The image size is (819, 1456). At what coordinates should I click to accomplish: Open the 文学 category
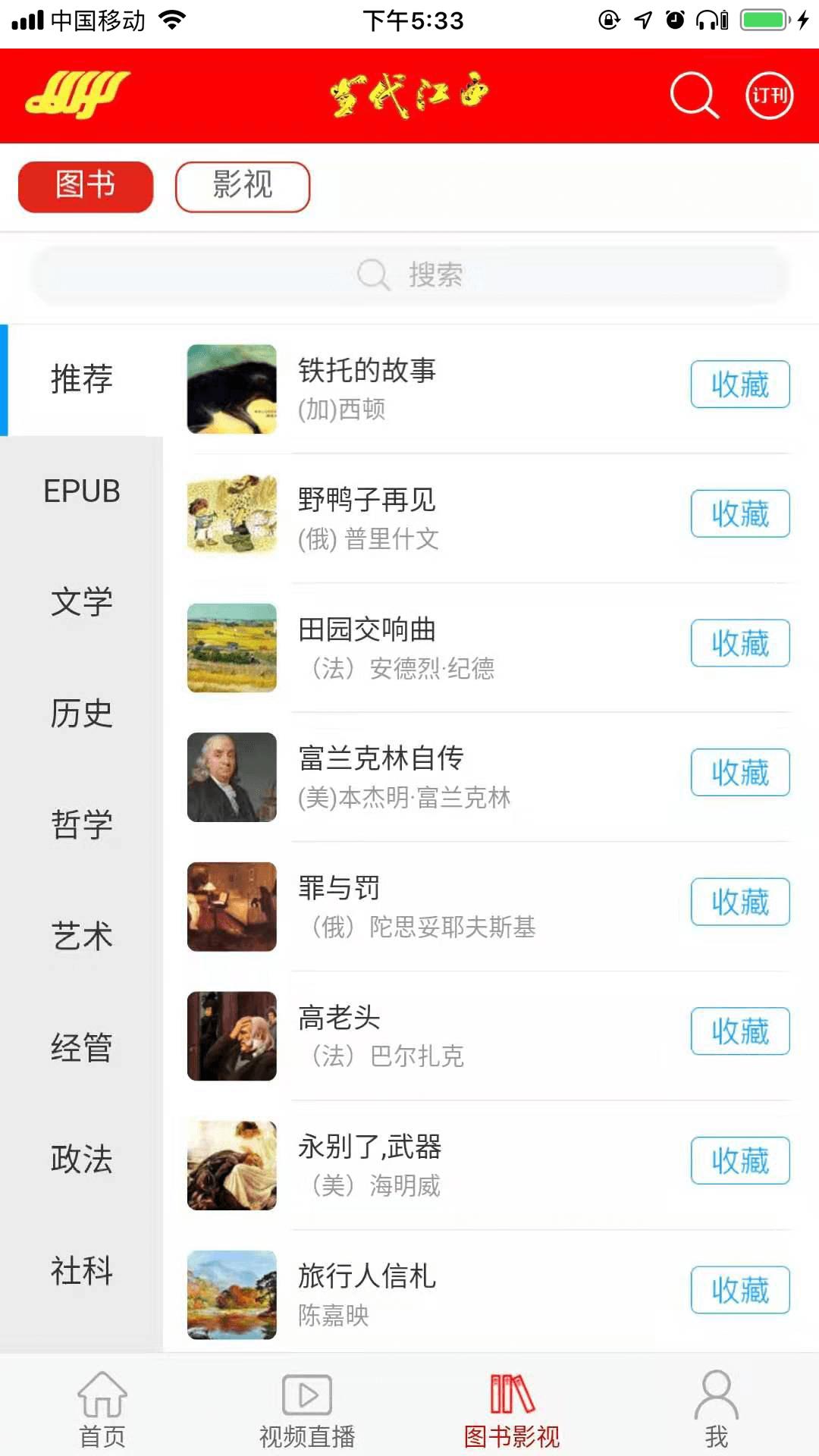82,603
